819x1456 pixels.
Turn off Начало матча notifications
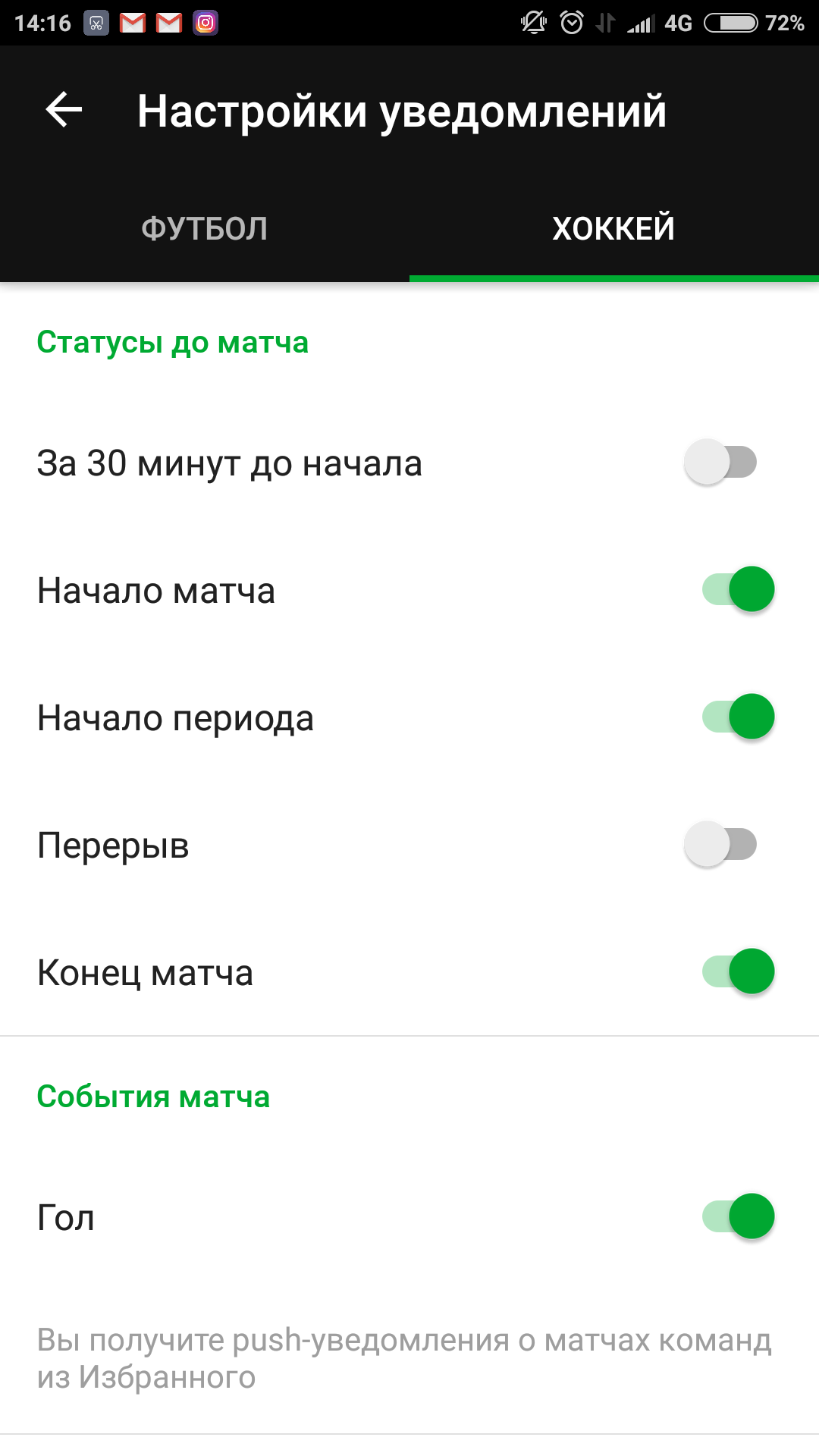click(x=738, y=589)
